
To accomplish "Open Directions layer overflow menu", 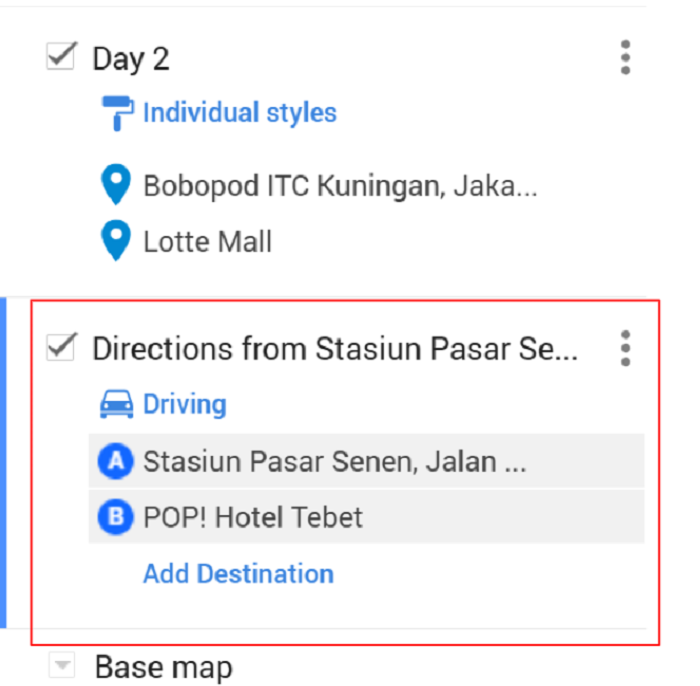I will tap(625, 347).
